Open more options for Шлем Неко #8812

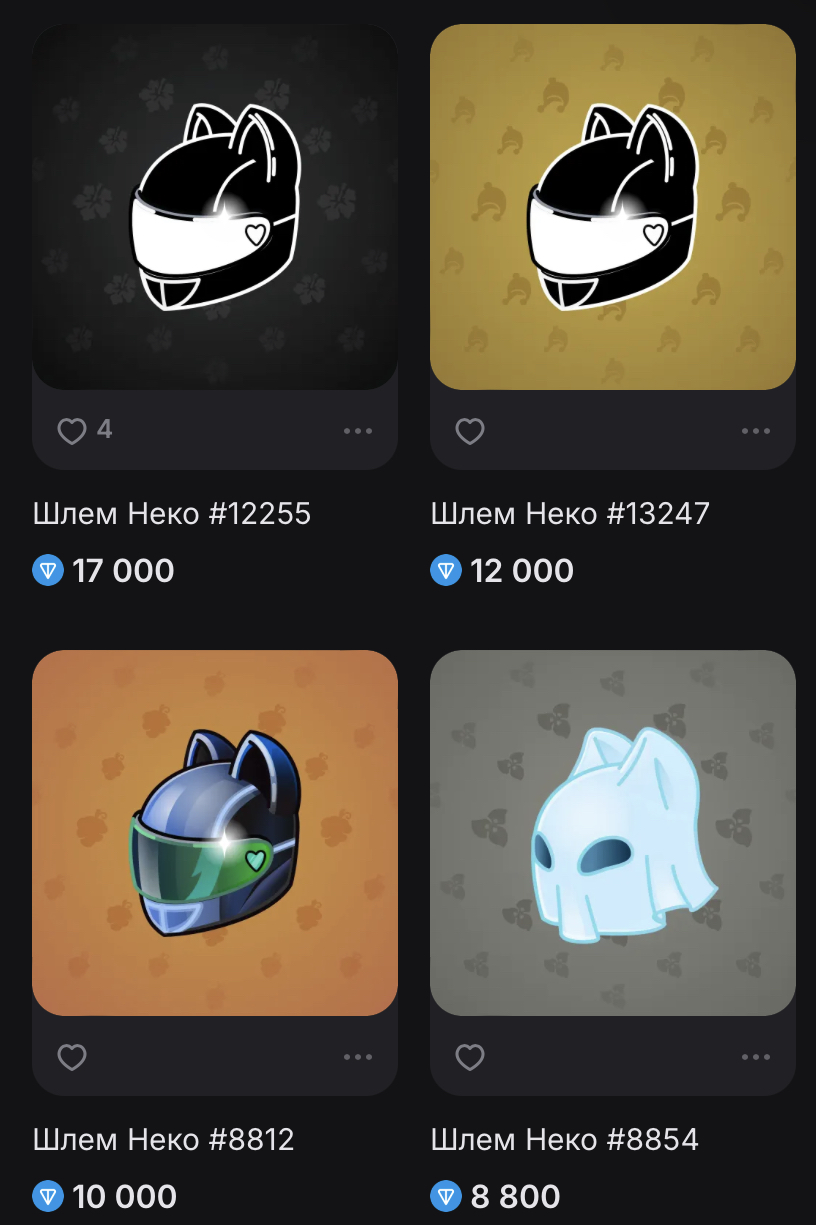tap(357, 1057)
